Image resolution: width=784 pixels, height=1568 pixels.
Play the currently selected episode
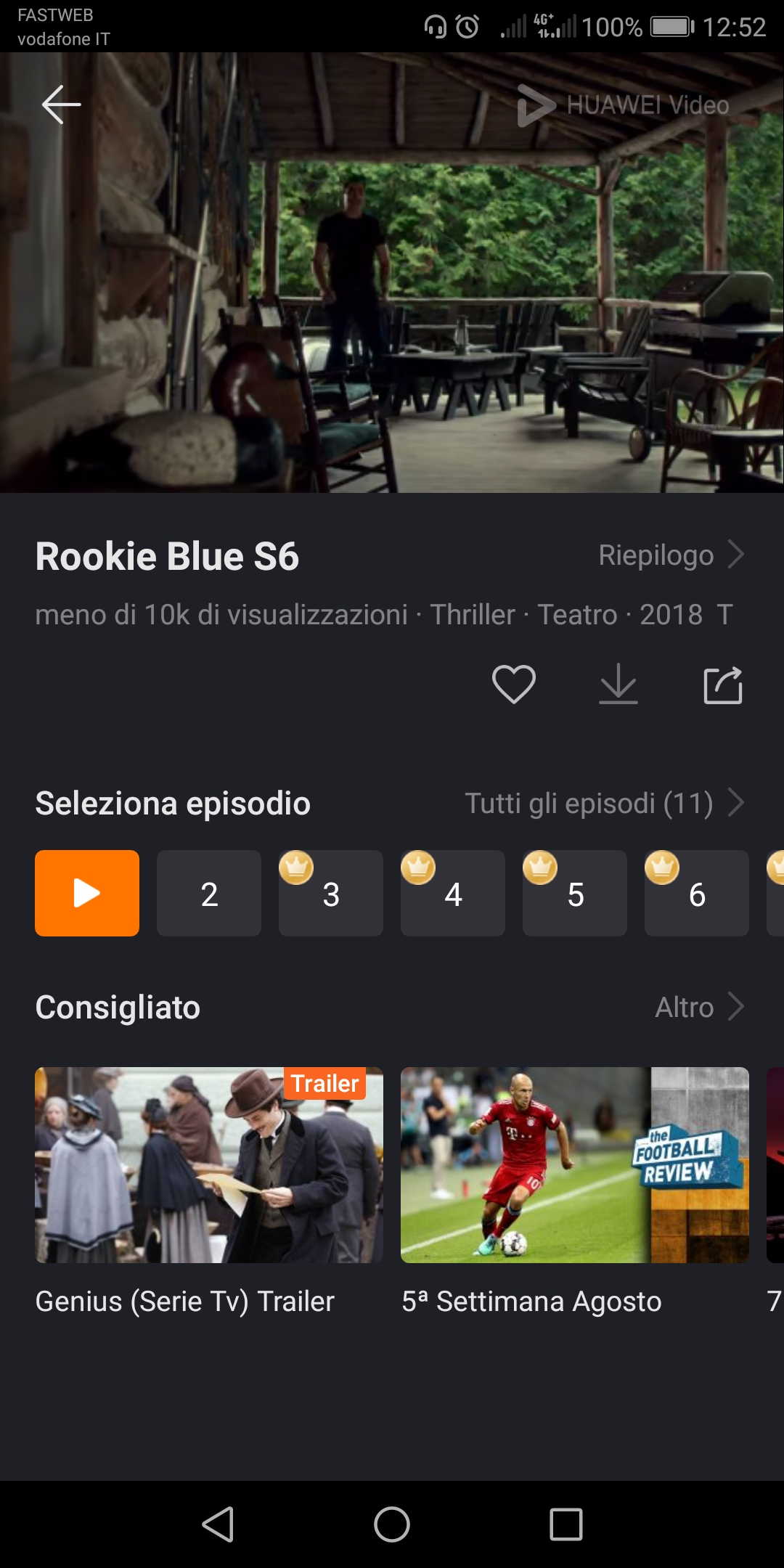click(86, 893)
